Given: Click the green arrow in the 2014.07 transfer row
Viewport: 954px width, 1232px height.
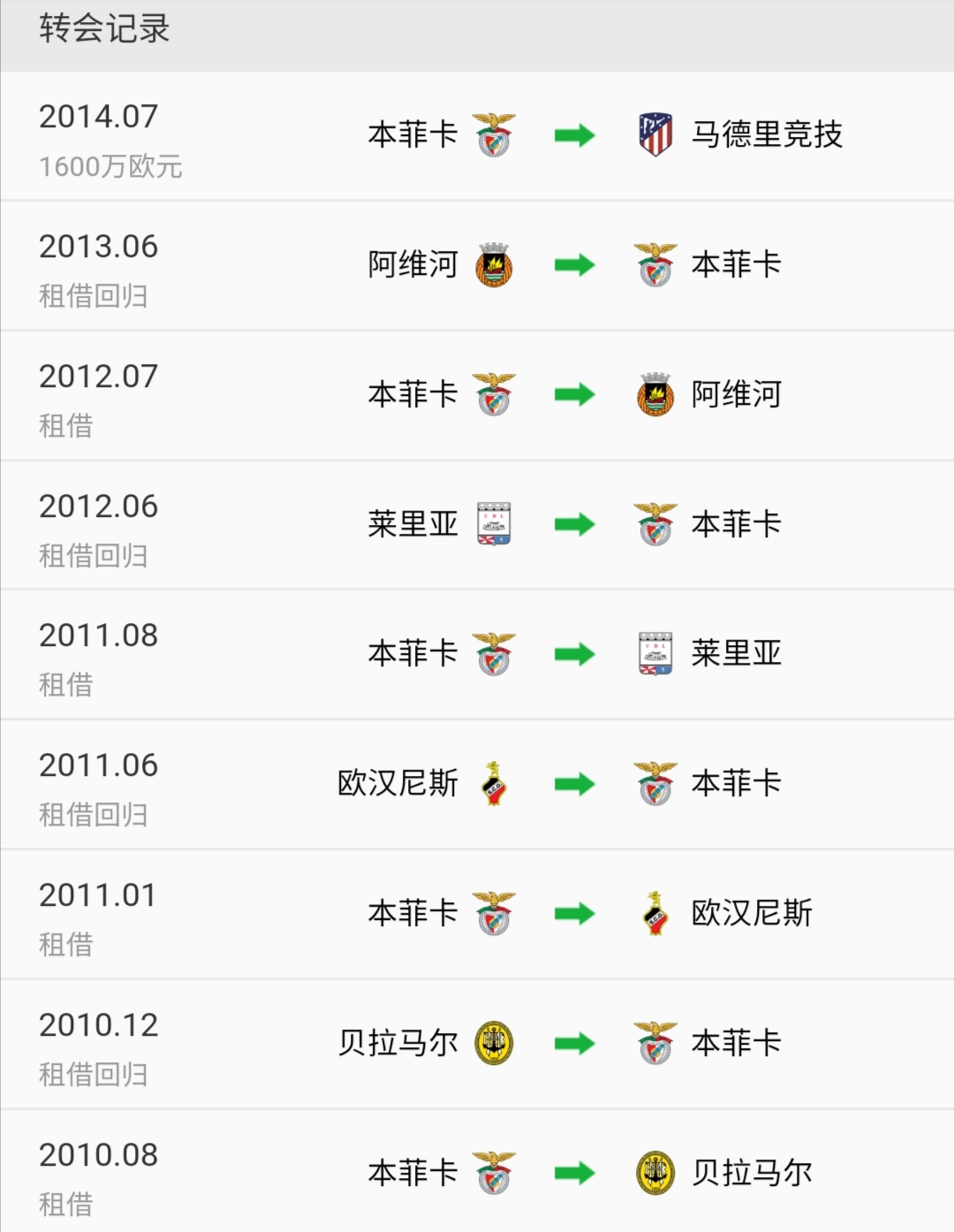Looking at the screenshot, I should [x=576, y=134].
